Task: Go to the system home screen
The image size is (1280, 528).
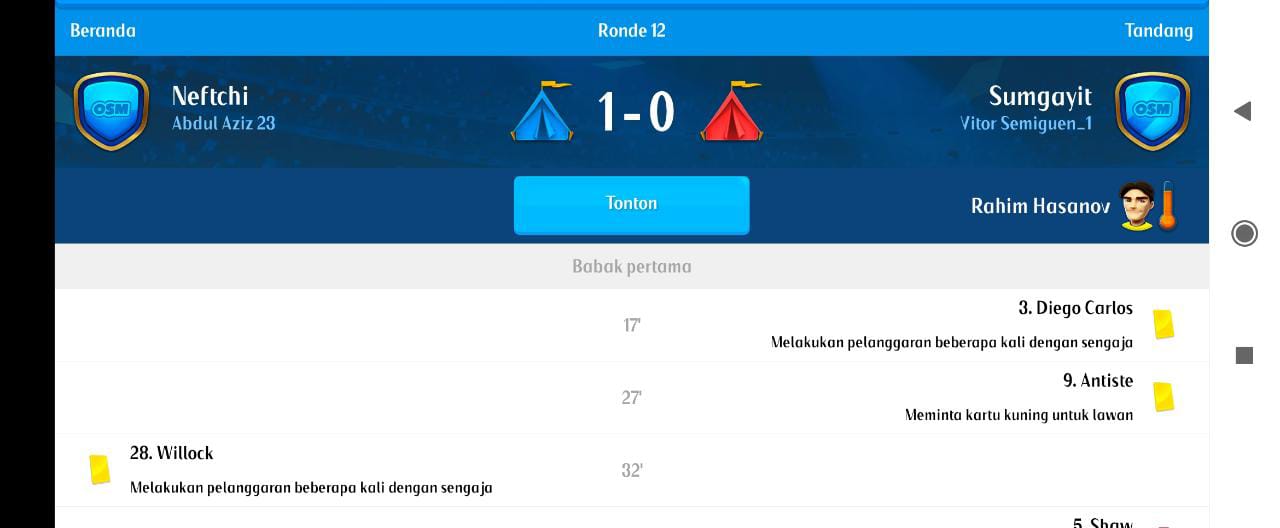Action: click(x=1244, y=234)
